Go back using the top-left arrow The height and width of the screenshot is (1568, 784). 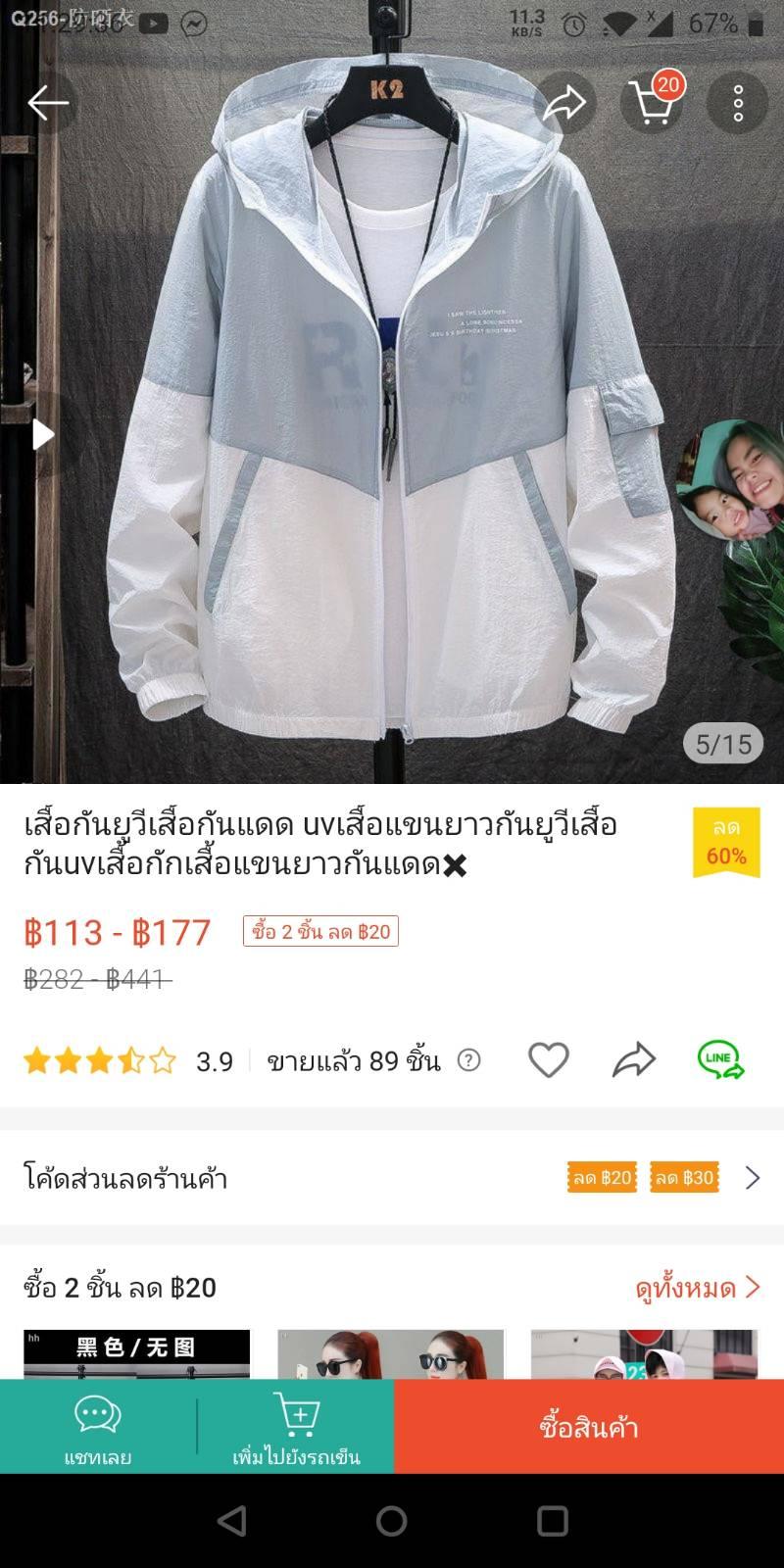[x=47, y=102]
